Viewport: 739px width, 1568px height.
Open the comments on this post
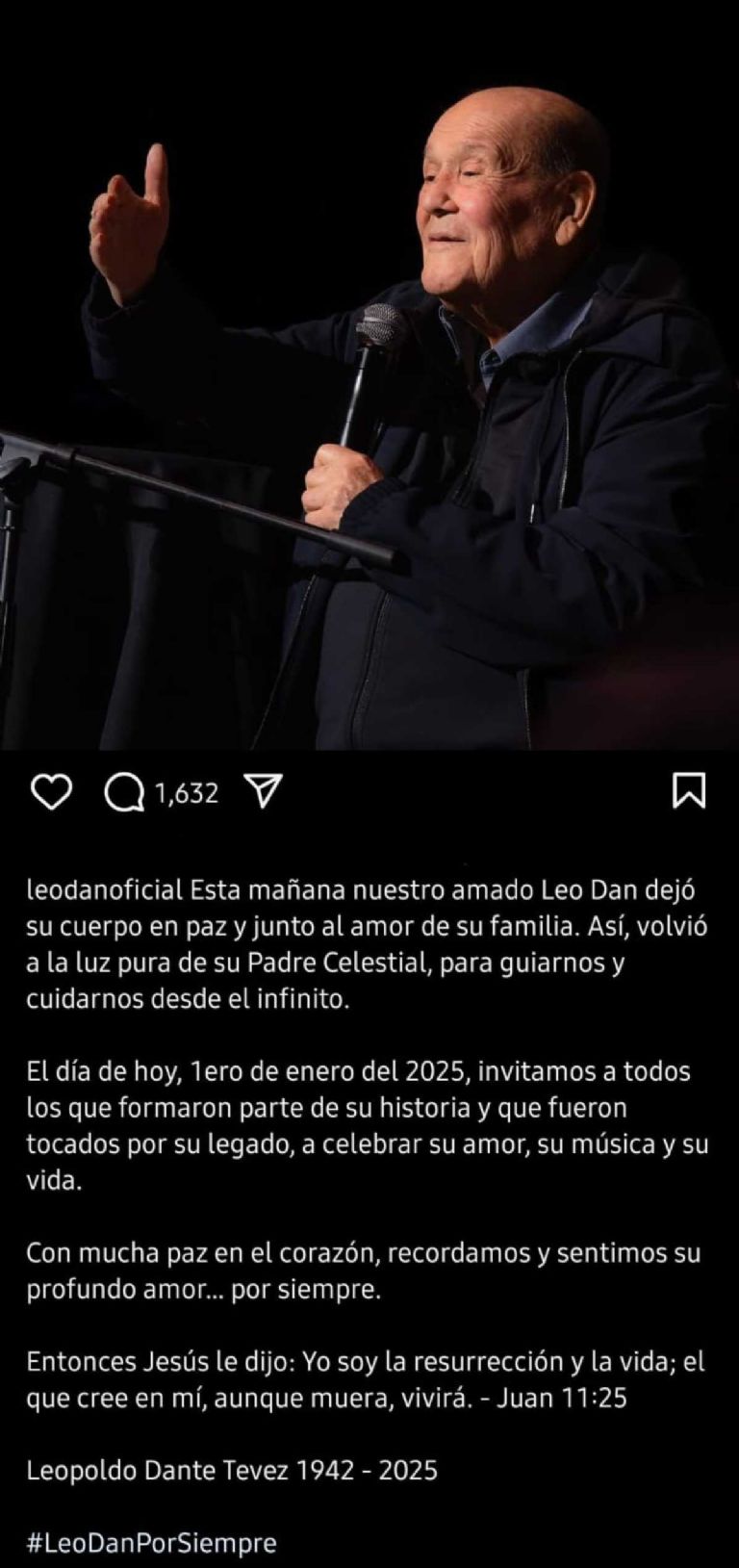(124, 792)
